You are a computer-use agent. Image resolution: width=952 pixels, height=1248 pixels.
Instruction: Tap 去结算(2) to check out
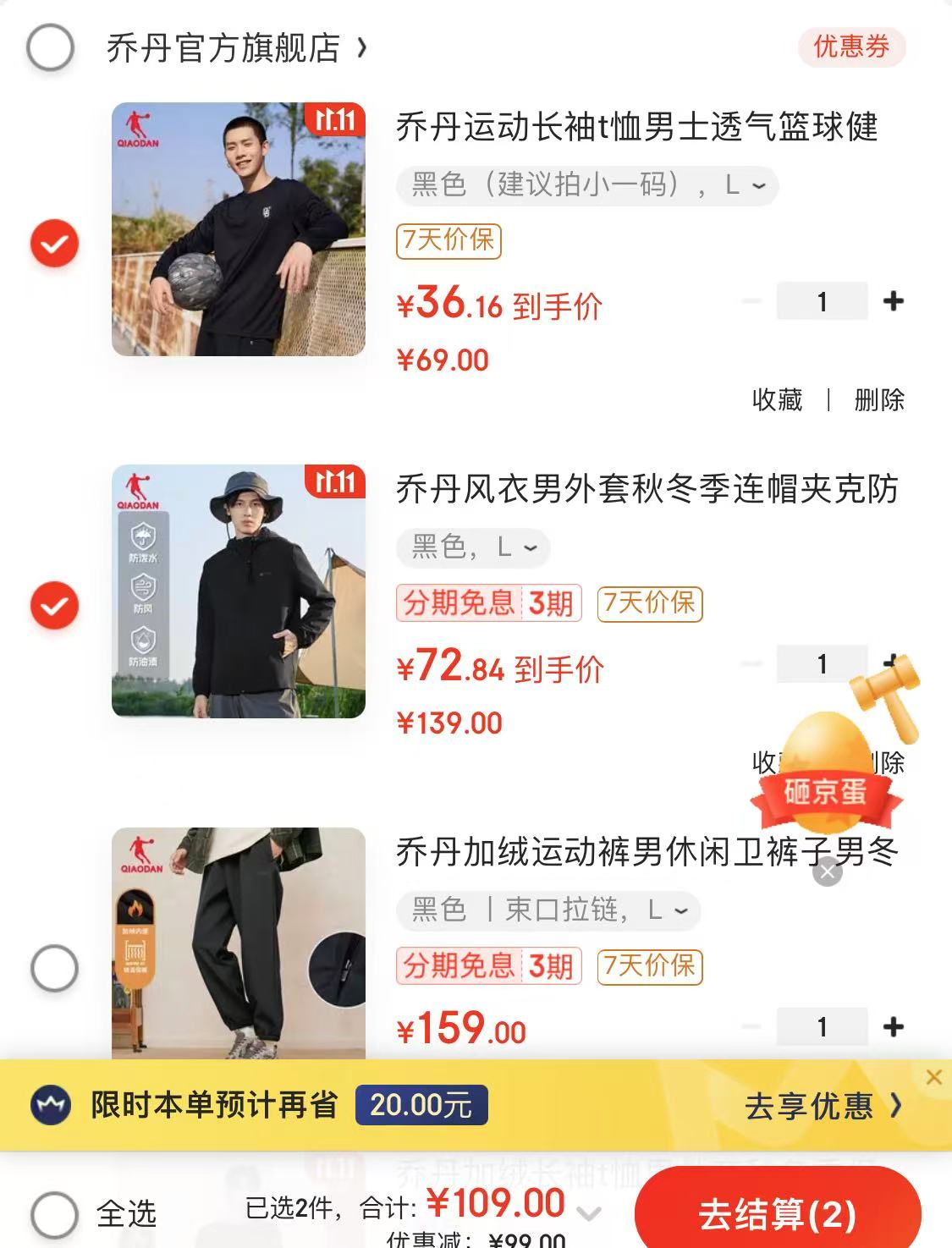pyautogui.click(x=777, y=1215)
